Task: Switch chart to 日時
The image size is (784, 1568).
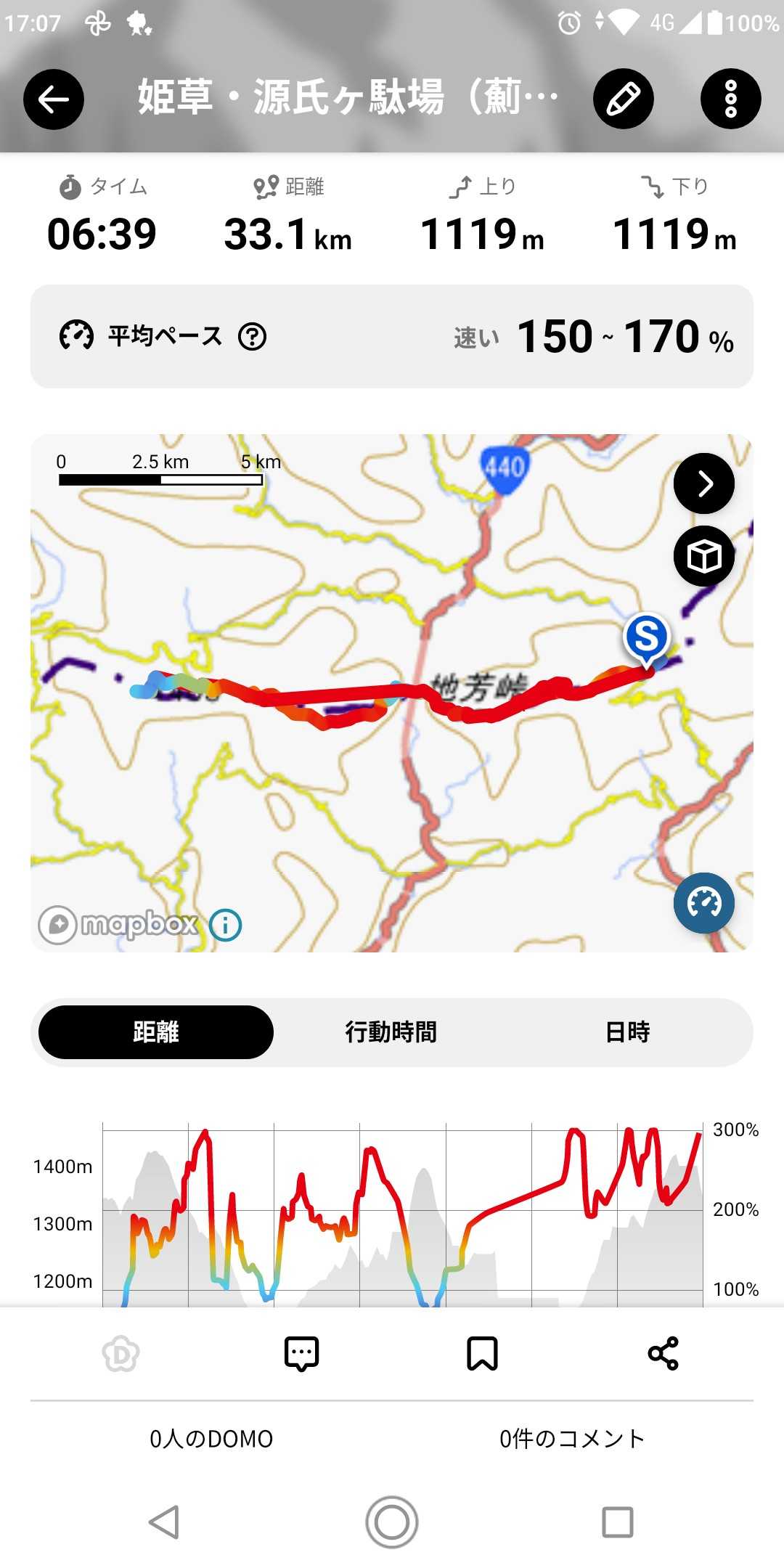Action: pyautogui.click(x=628, y=1032)
